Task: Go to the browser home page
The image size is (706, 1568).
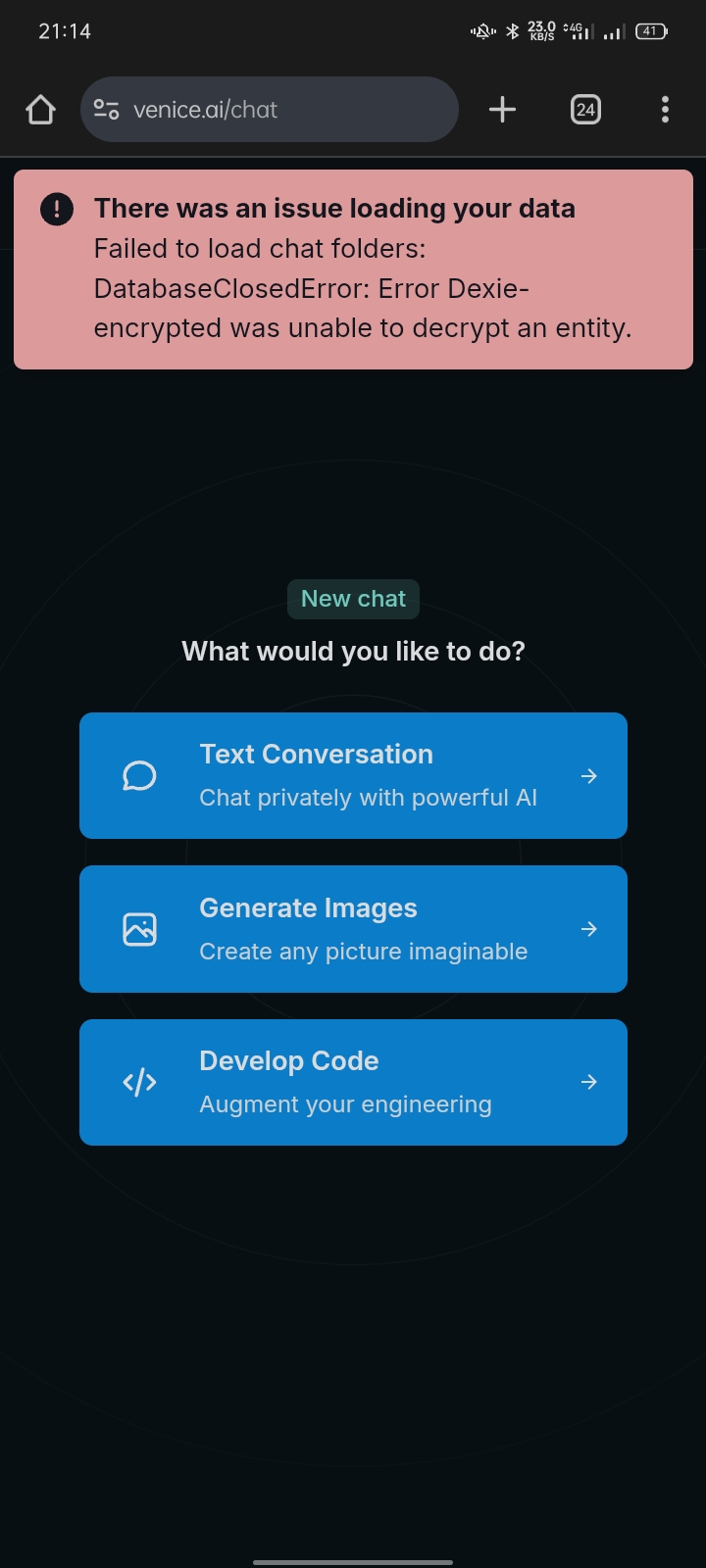Action: coord(40,110)
